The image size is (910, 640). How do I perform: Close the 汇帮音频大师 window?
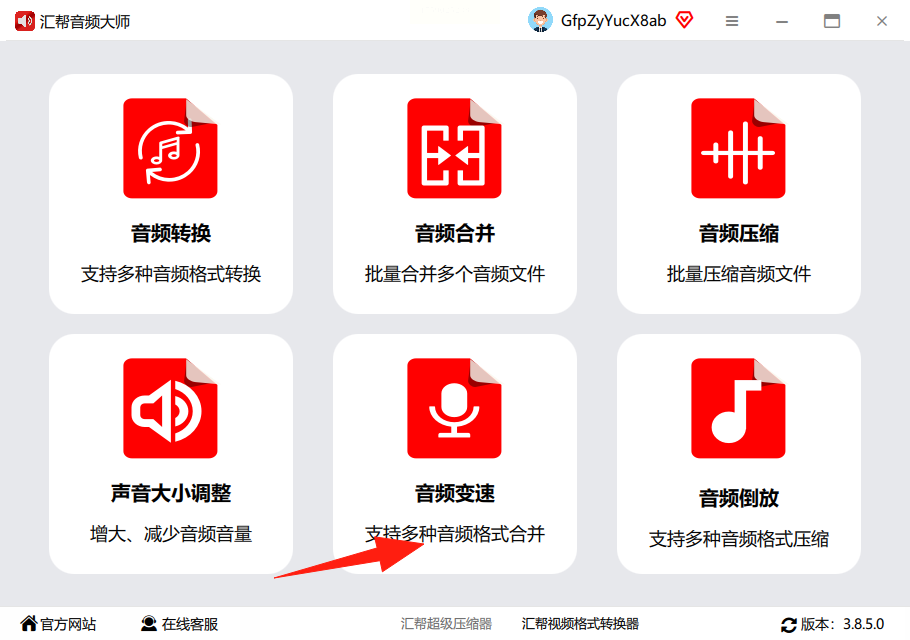pyautogui.click(x=882, y=21)
